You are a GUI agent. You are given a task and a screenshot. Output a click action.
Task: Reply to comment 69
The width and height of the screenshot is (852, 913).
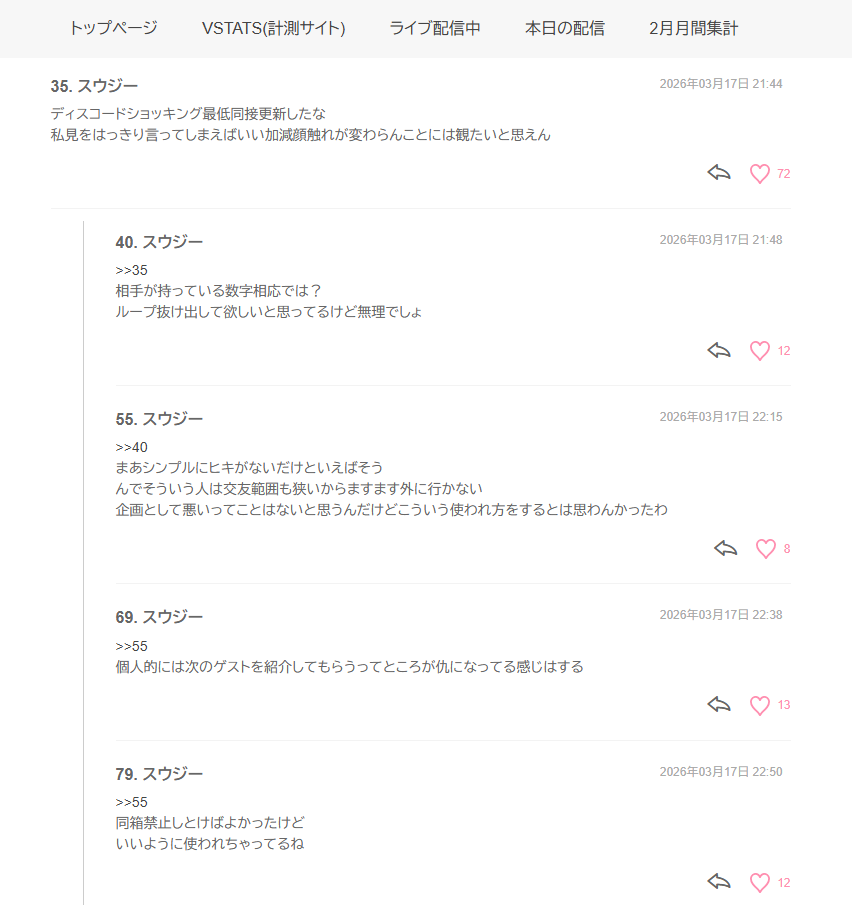pos(719,705)
